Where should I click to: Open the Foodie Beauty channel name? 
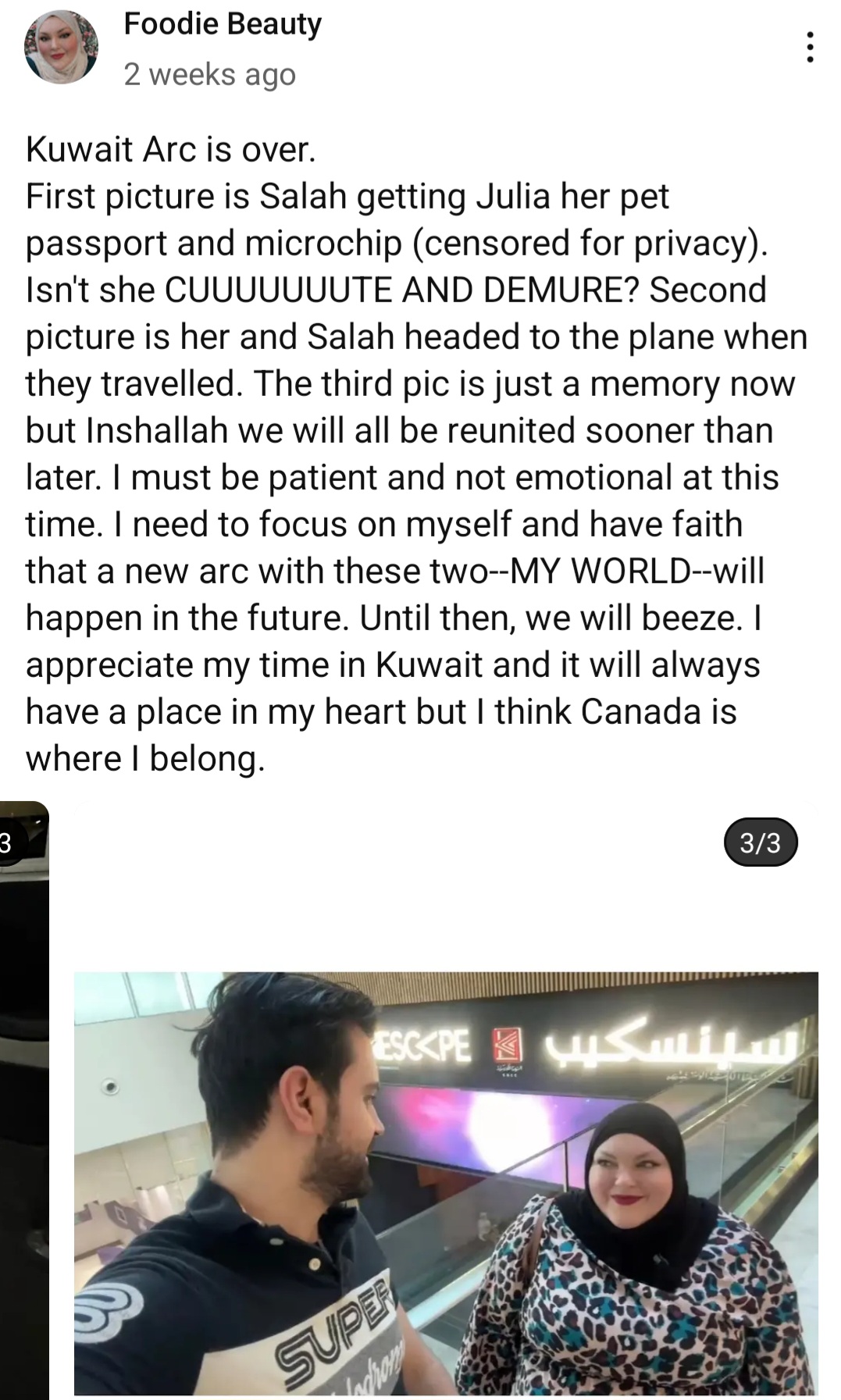tap(223, 24)
